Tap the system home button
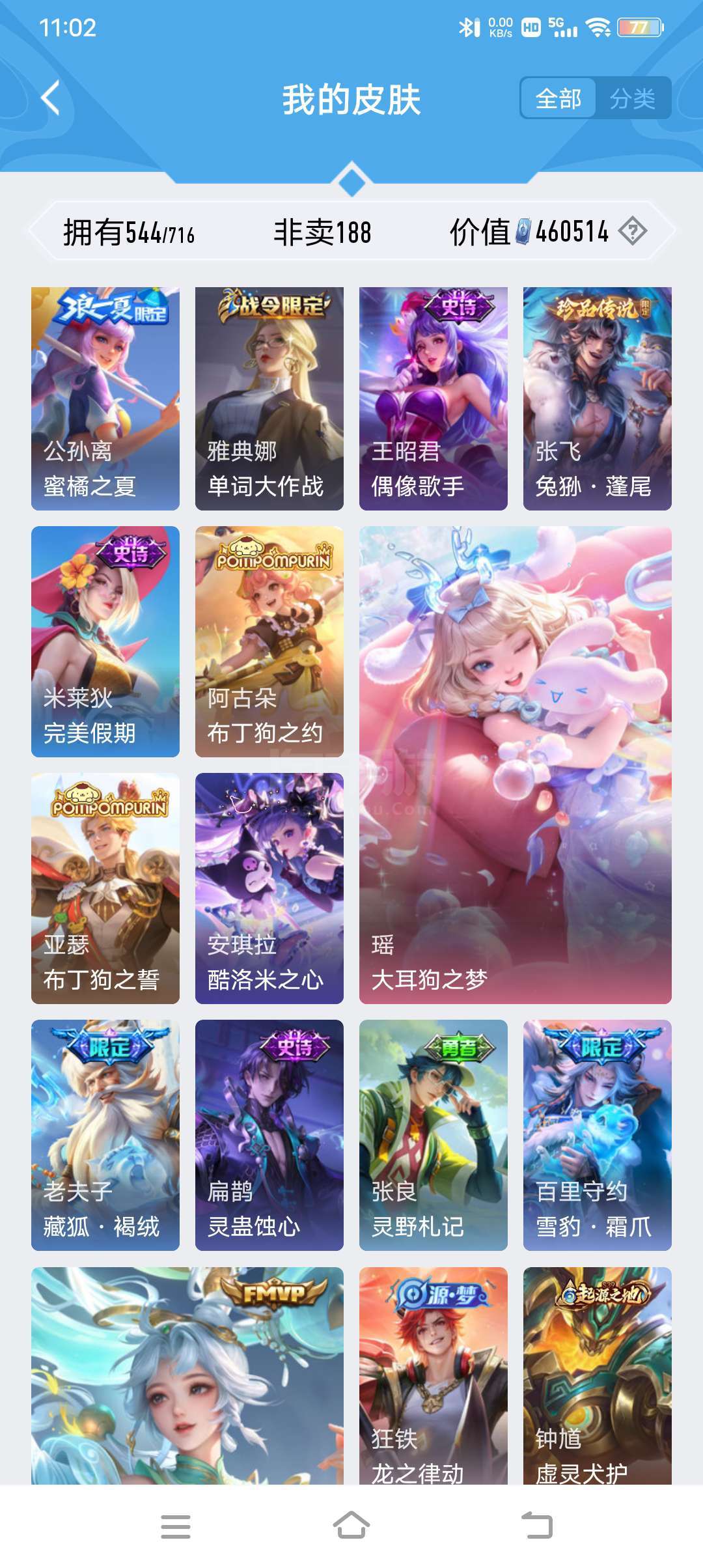Screen dimensions: 703x1568 pyautogui.click(x=351, y=1526)
